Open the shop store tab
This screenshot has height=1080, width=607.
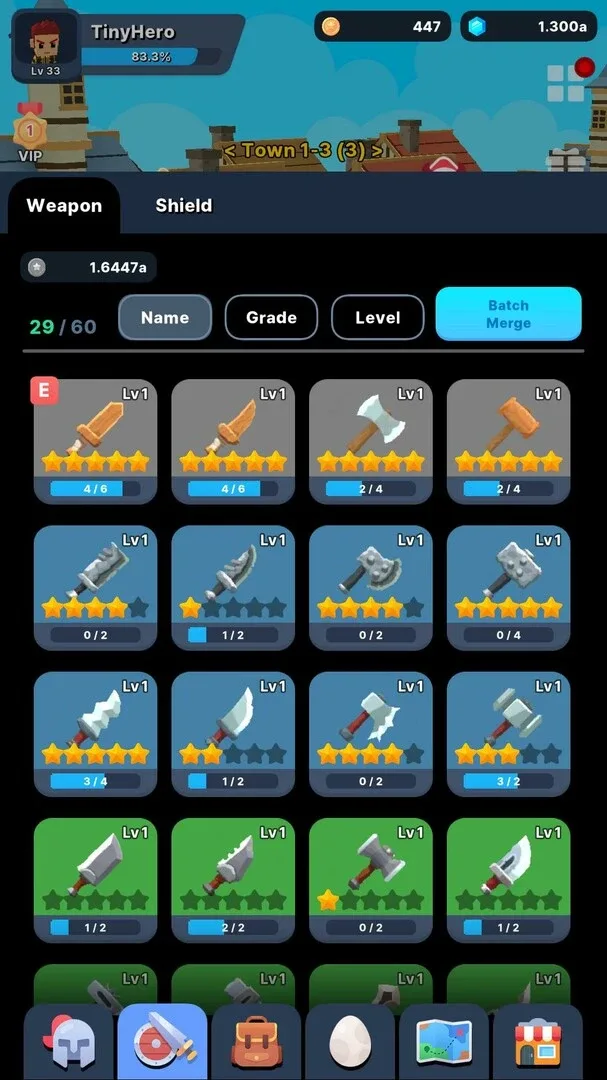point(538,1042)
